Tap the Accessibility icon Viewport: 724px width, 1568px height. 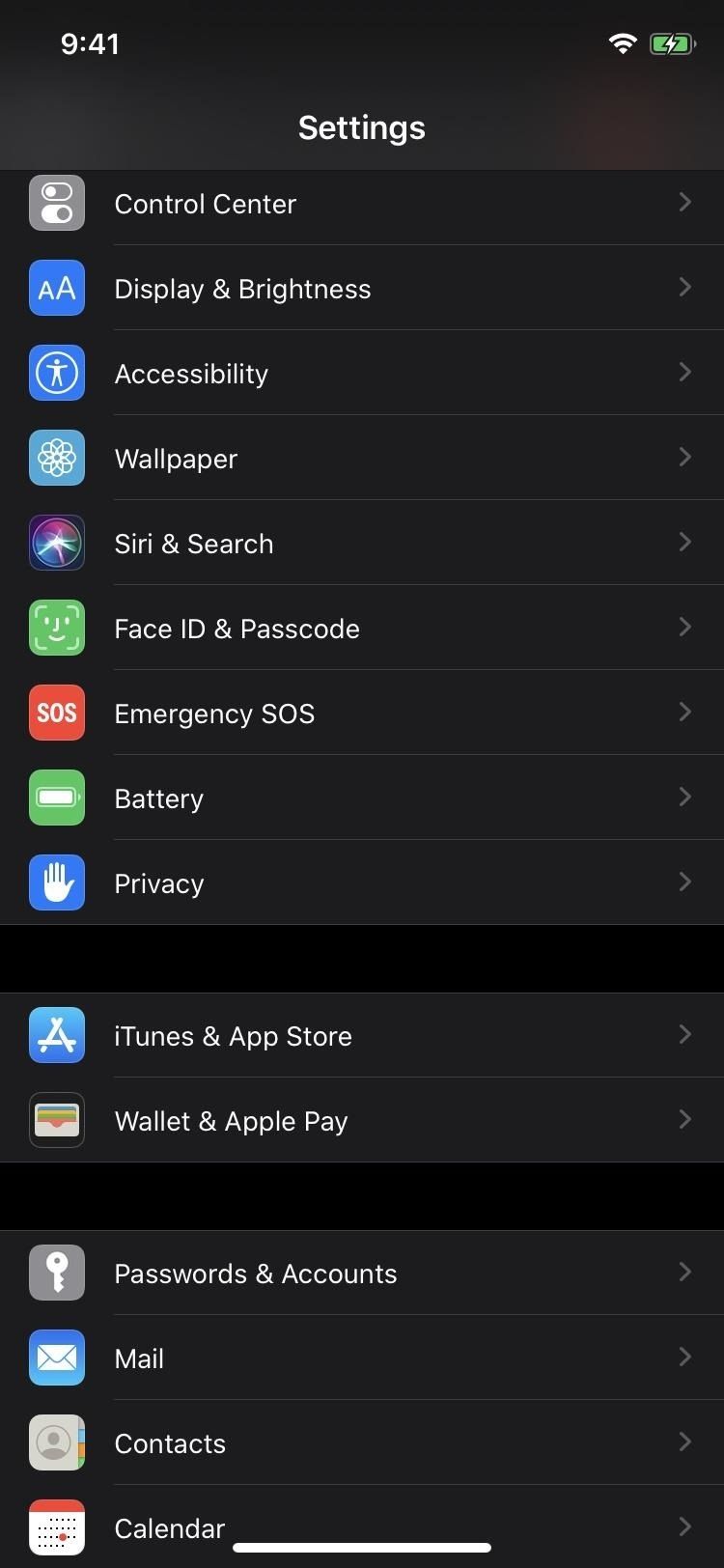pyautogui.click(x=57, y=373)
